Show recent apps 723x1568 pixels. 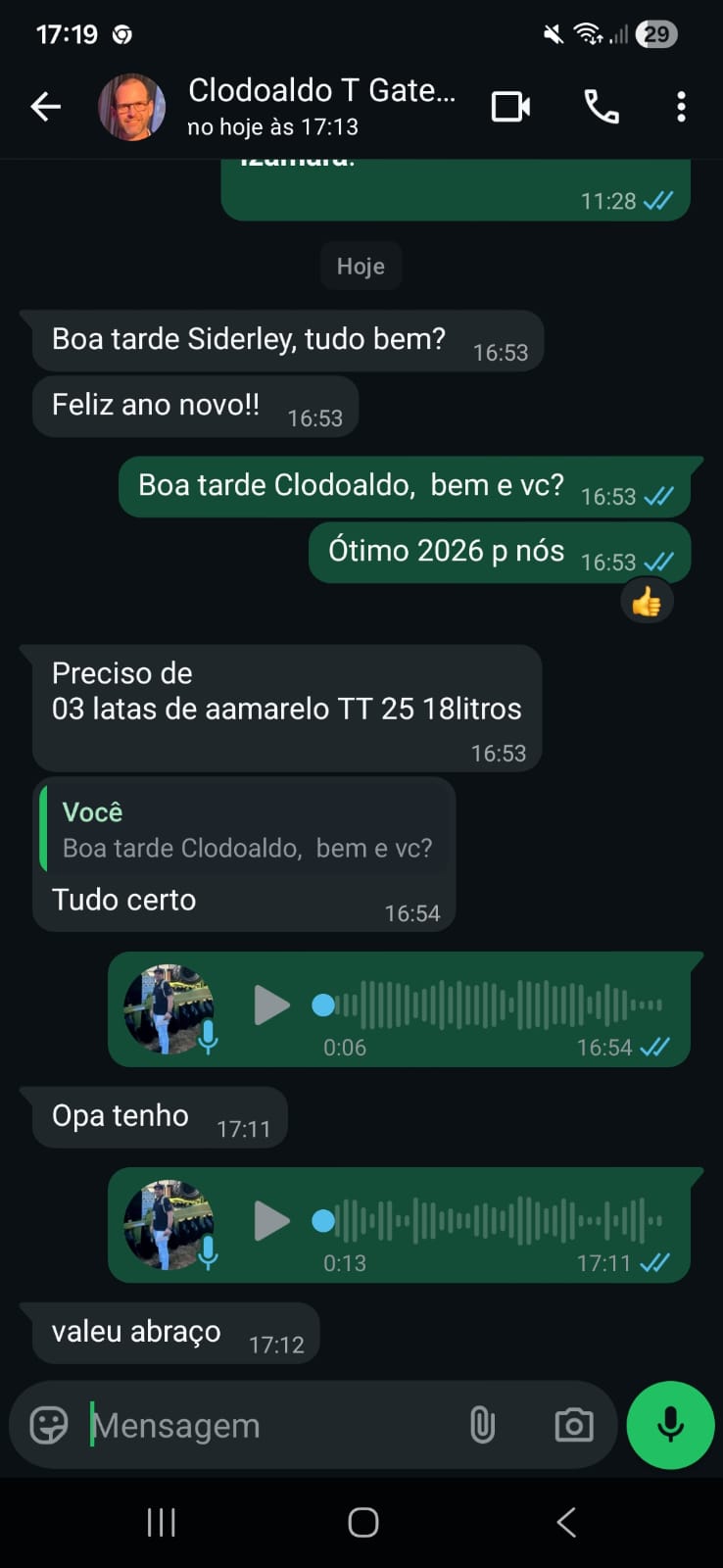click(x=161, y=1522)
